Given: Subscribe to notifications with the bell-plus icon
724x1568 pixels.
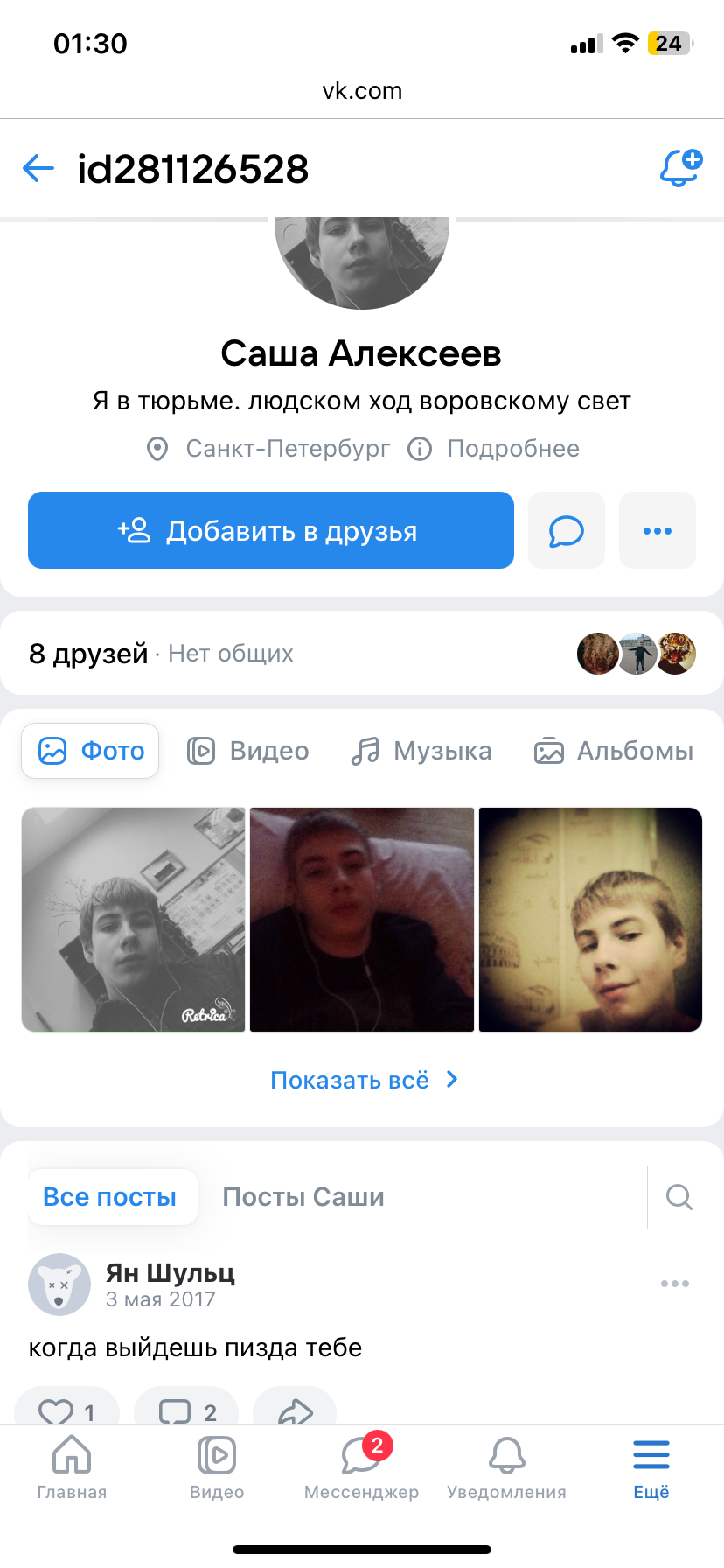Looking at the screenshot, I should (x=679, y=167).
